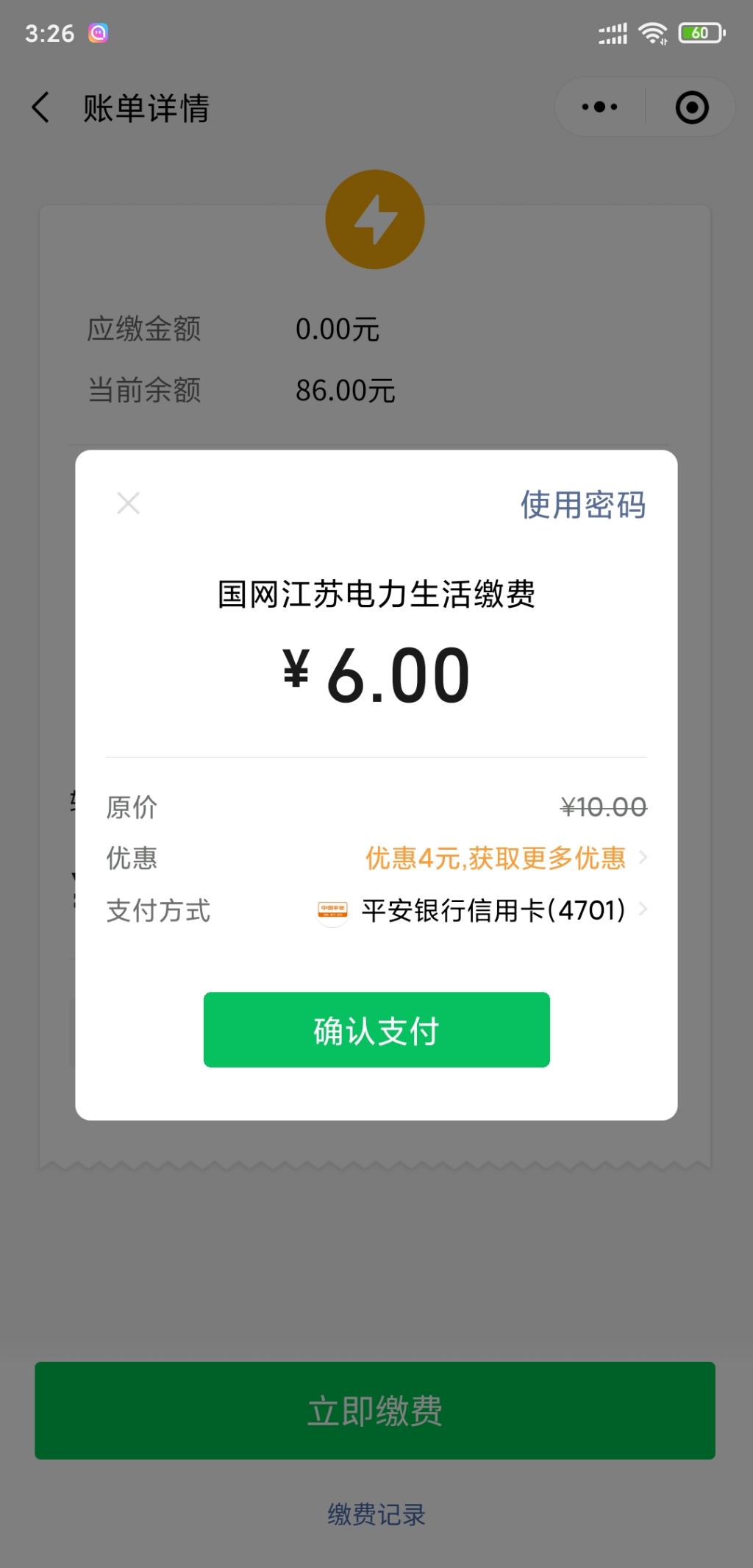The width and height of the screenshot is (753, 1568).
Task: Open 缴费记录 payment records
Action: pyautogui.click(x=376, y=1514)
